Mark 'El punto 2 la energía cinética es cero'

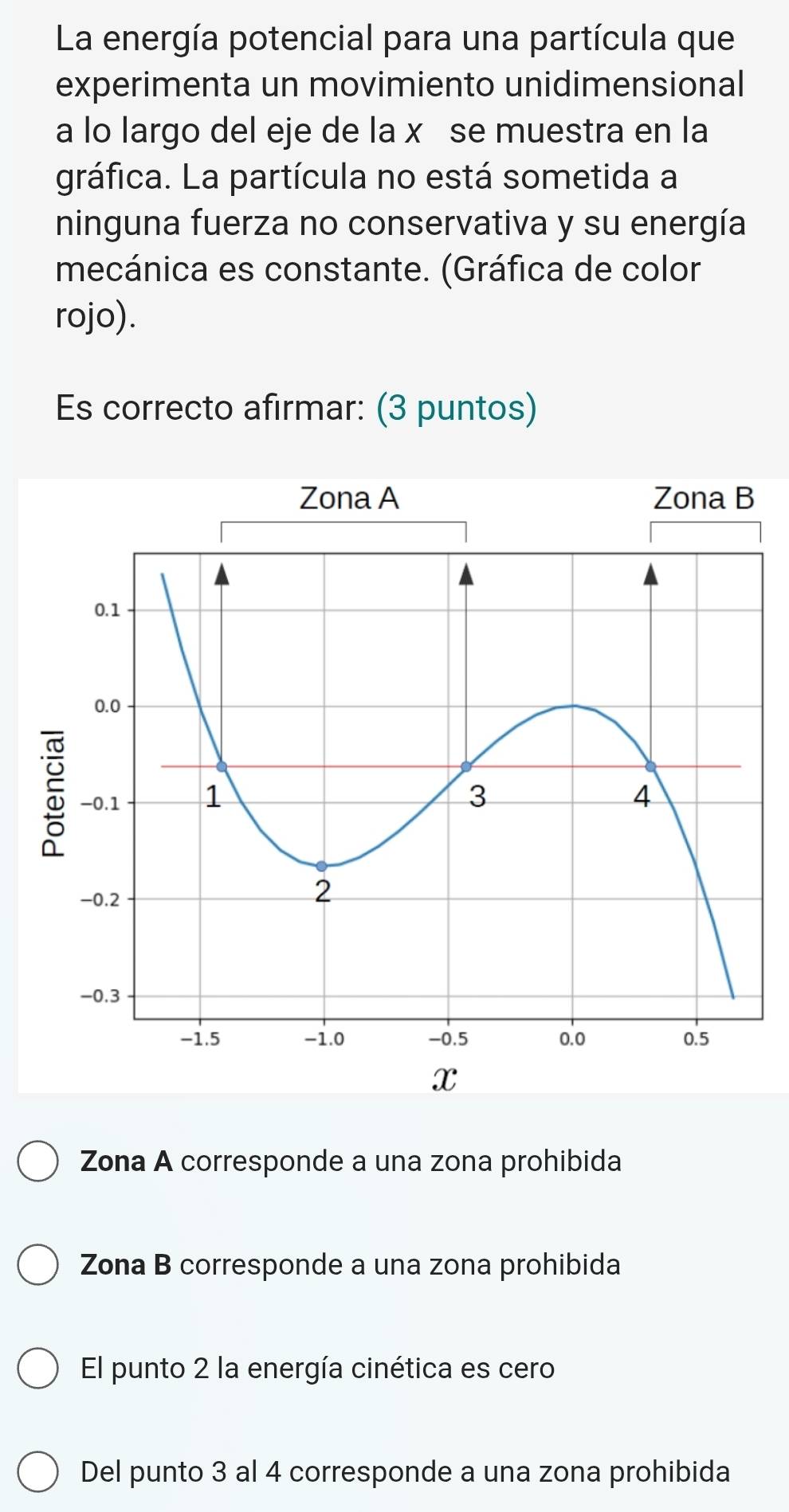pyautogui.click(x=37, y=1369)
